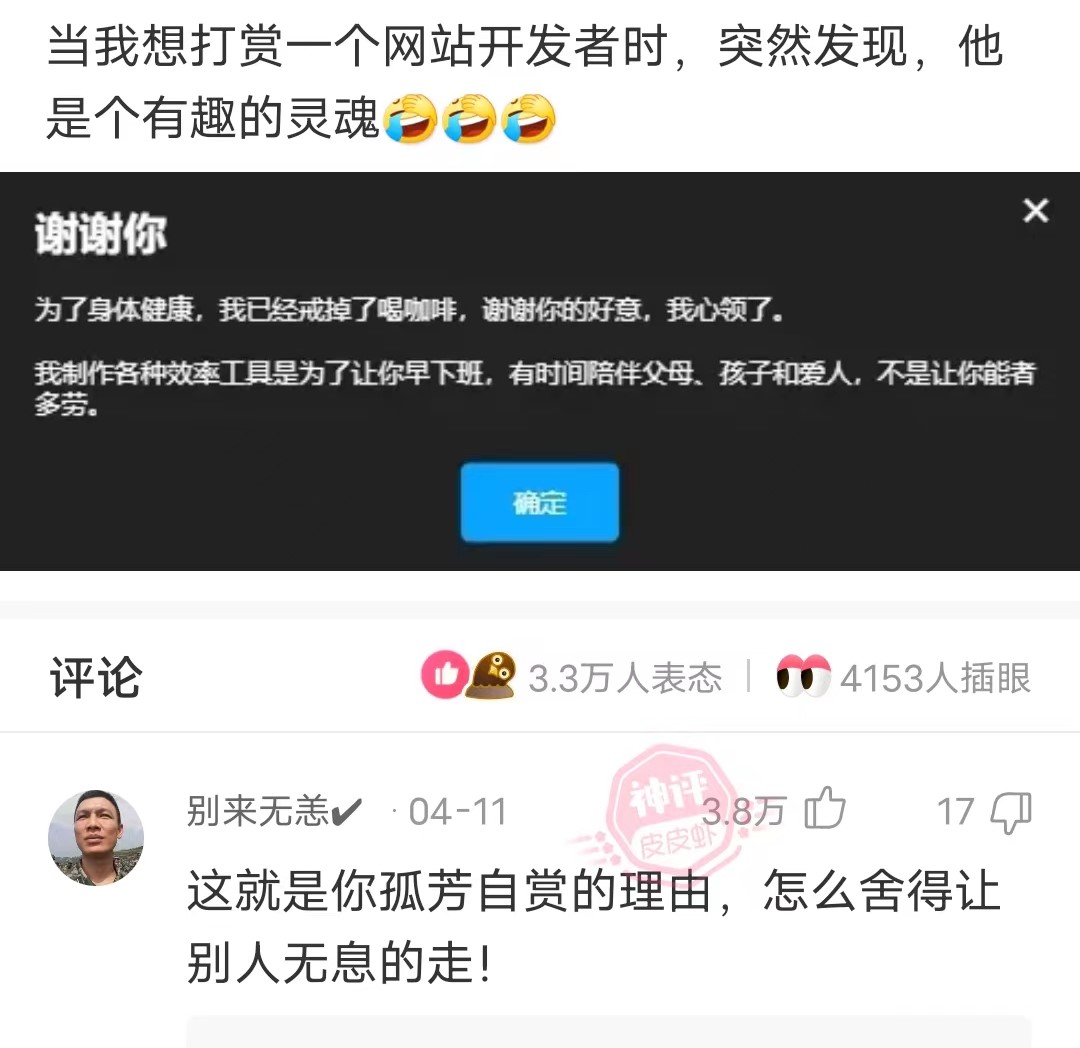The height and width of the screenshot is (1048, 1080).
Task: Tap the 4153人插眼 eyes button
Action: pyautogui.click(x=904, y=678)
